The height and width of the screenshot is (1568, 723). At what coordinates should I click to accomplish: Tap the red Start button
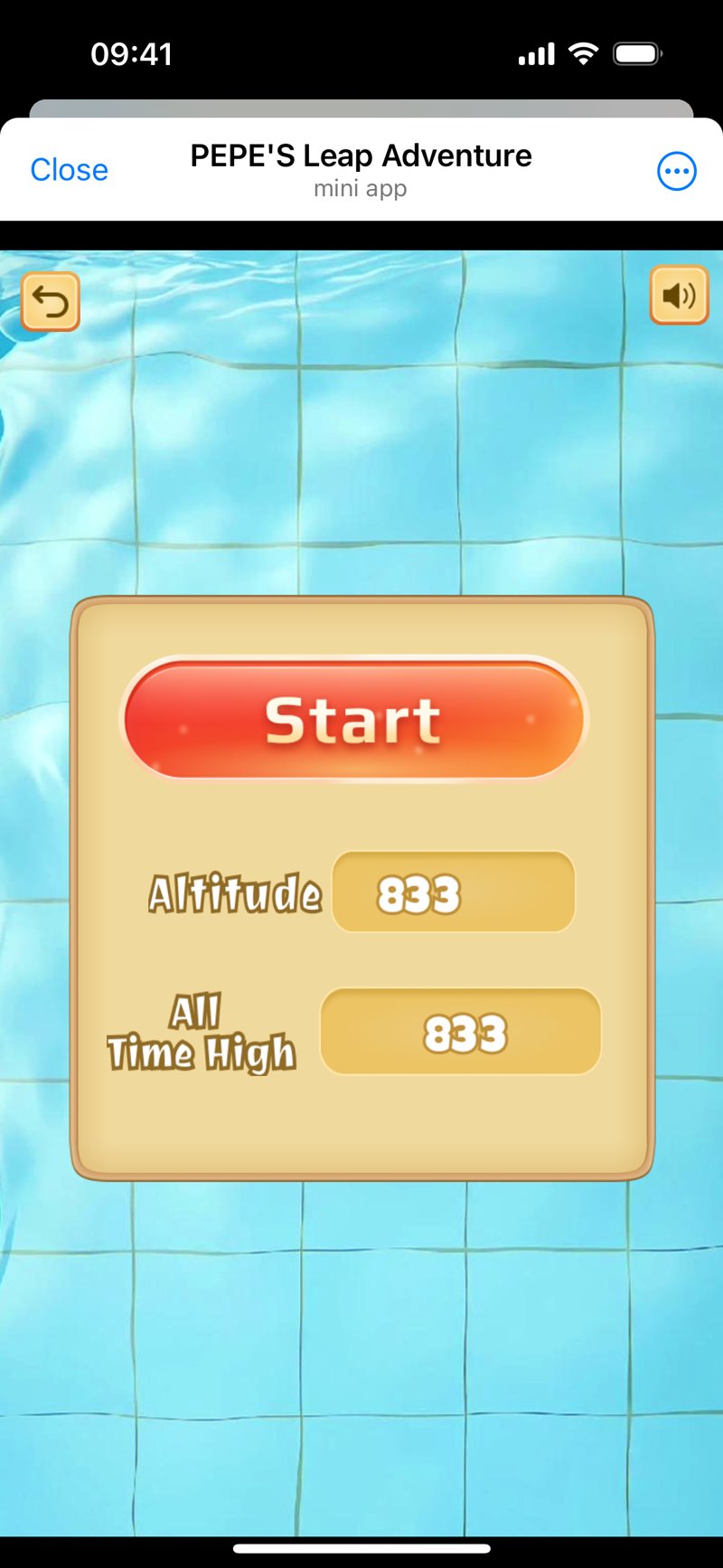[353, 720]
